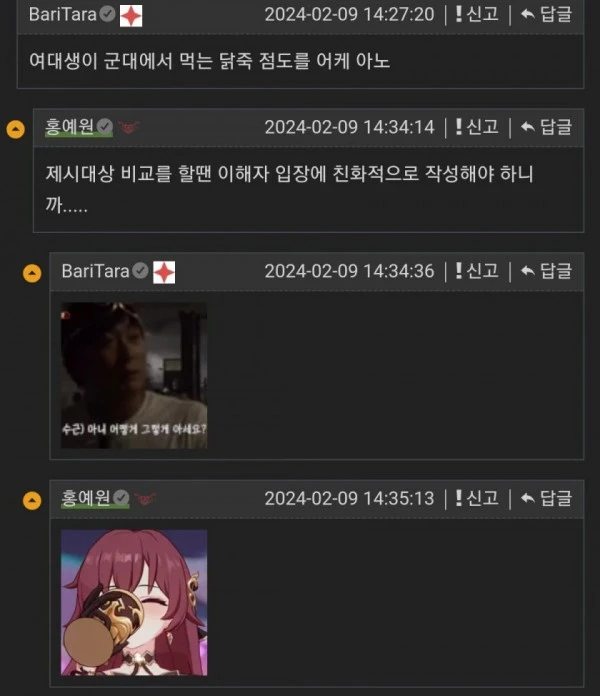Collapse 홍예원's 14:35:13 reply
This screenshot has width=600, height=696.
tap(32, 500)
